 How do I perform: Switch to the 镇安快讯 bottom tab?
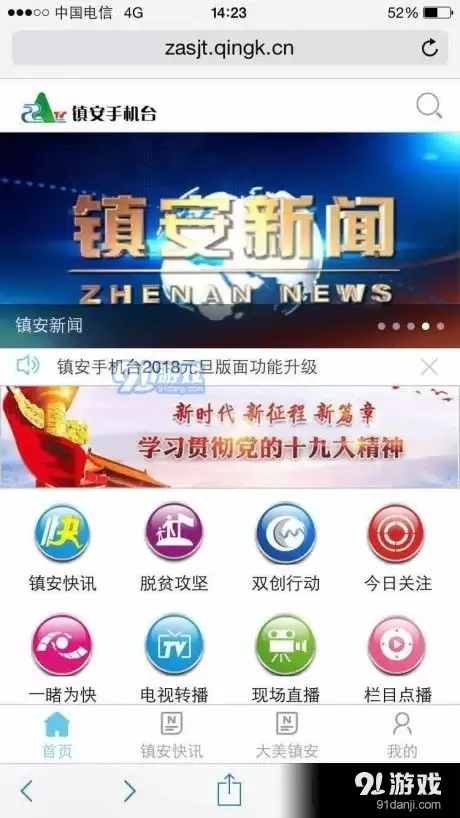coord(172,735)
